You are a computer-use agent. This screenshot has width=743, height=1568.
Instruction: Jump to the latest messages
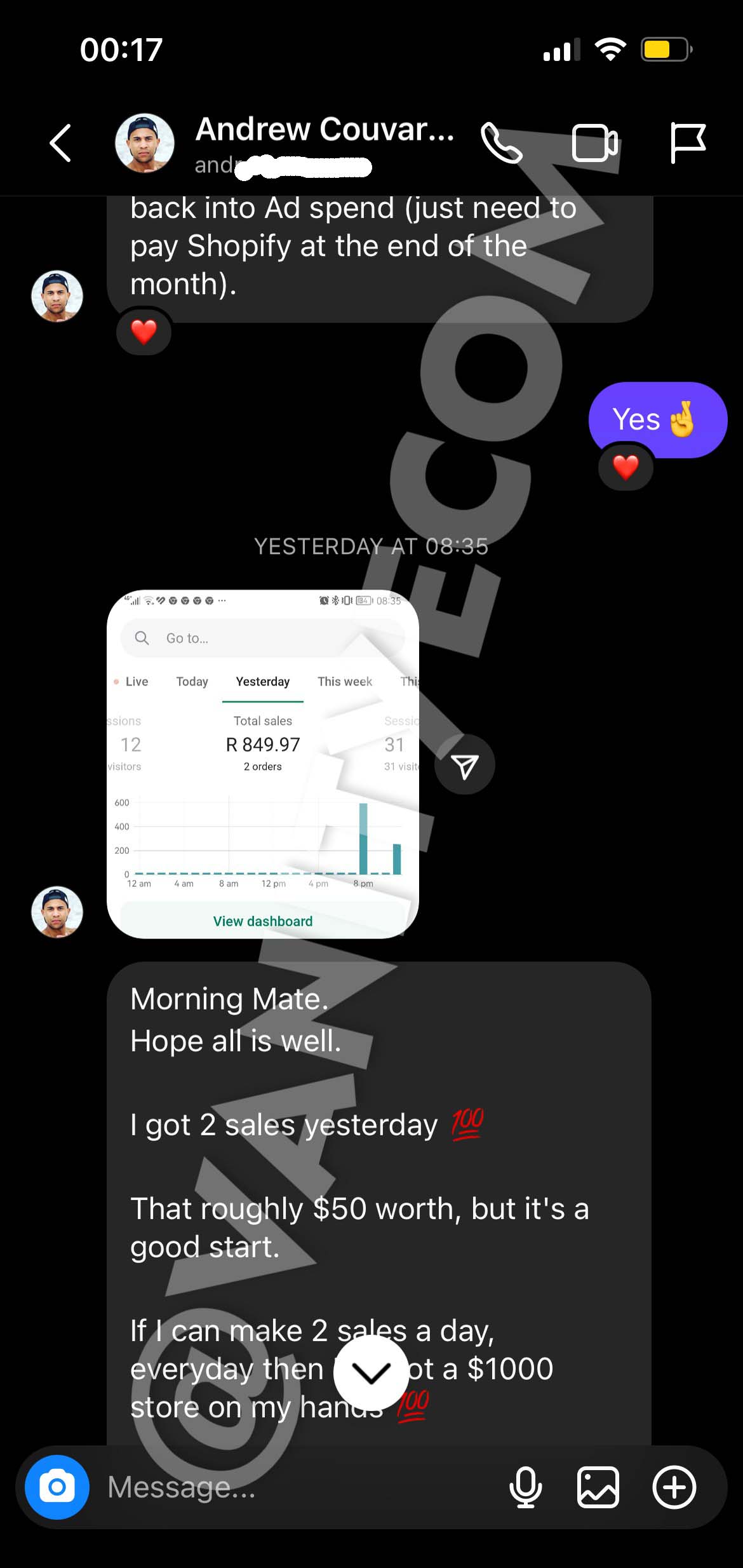click(x=371, y=1374)
